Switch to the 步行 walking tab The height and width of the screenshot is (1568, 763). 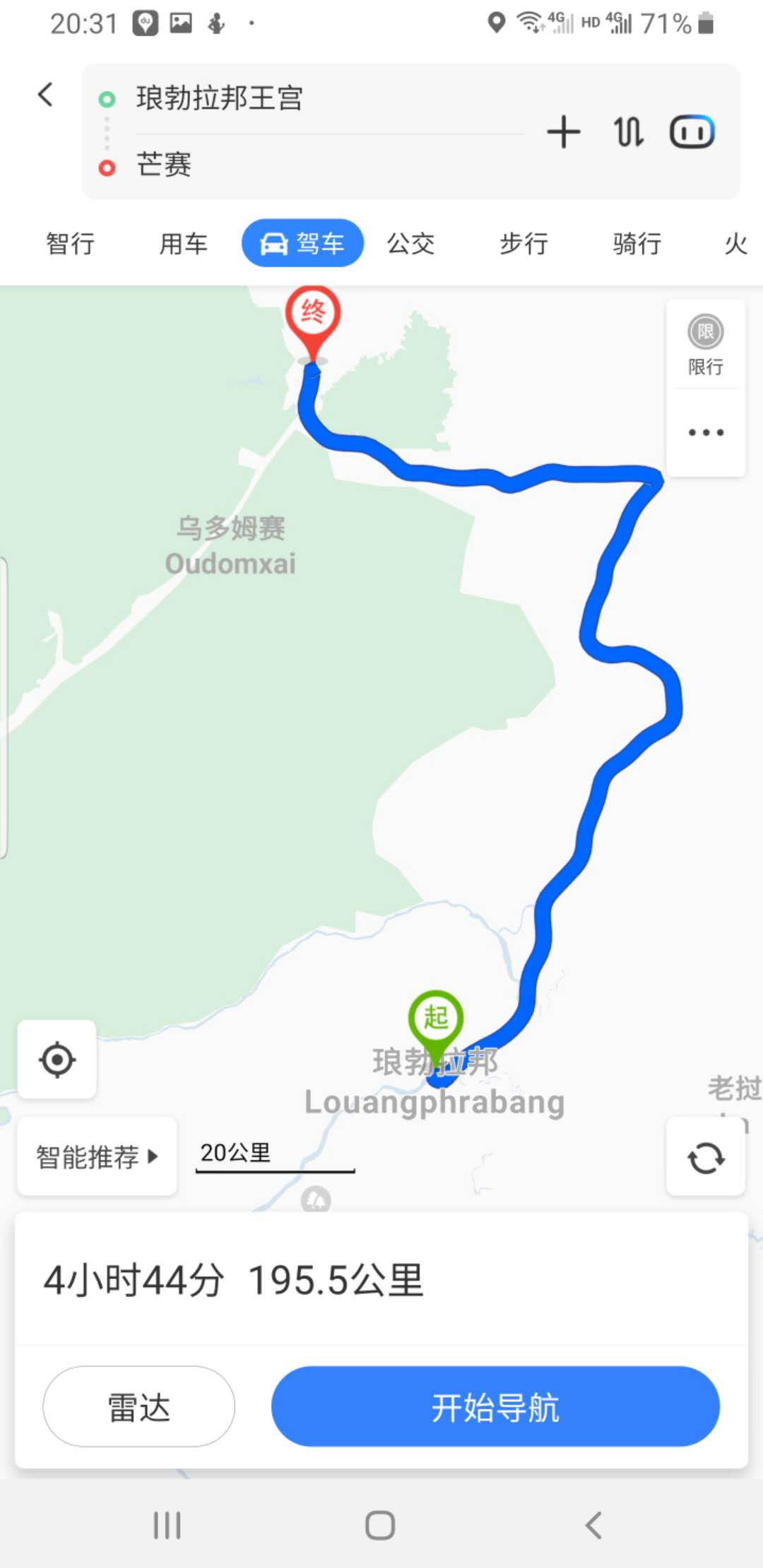tap(524, 244)
